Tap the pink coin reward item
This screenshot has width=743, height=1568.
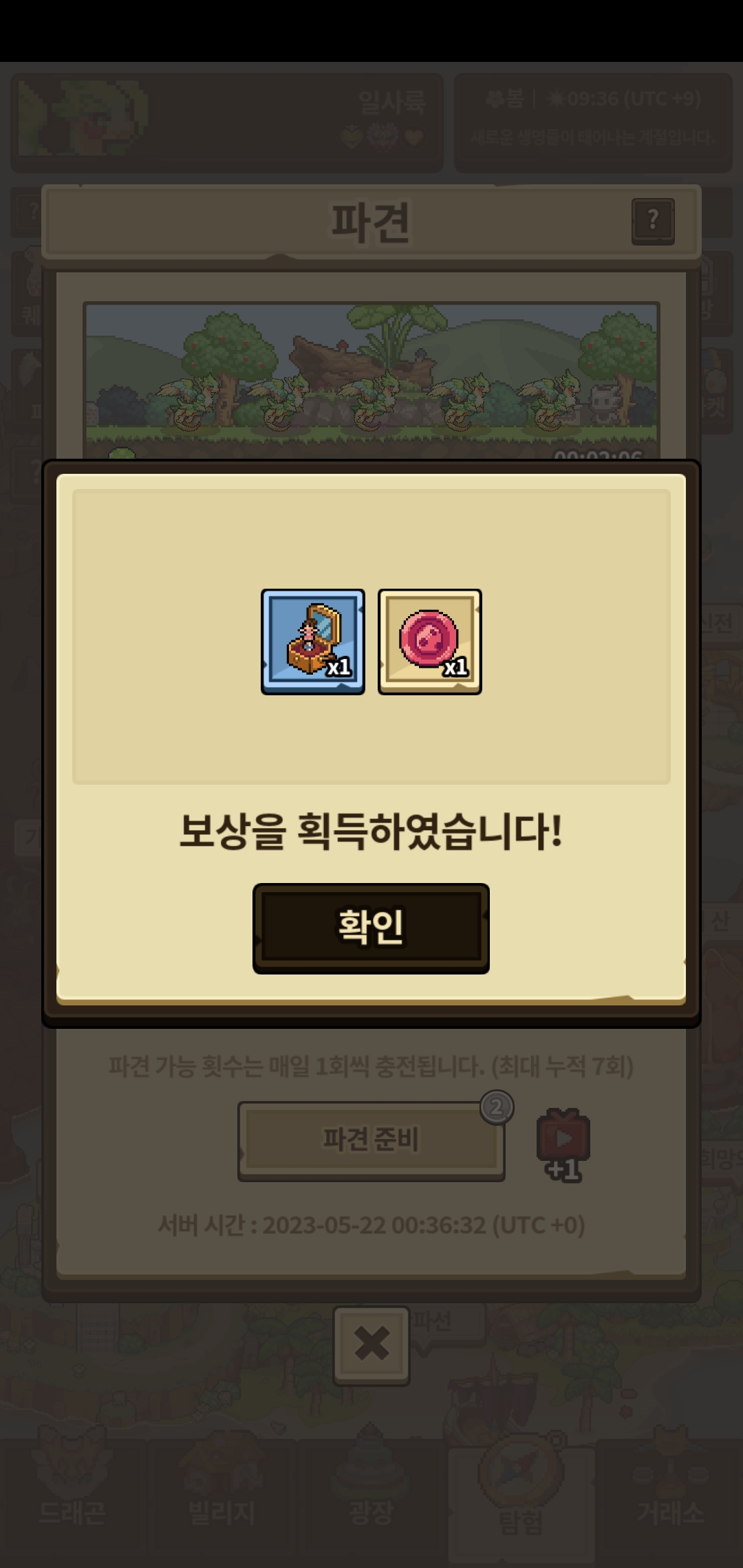click(430, 642)
